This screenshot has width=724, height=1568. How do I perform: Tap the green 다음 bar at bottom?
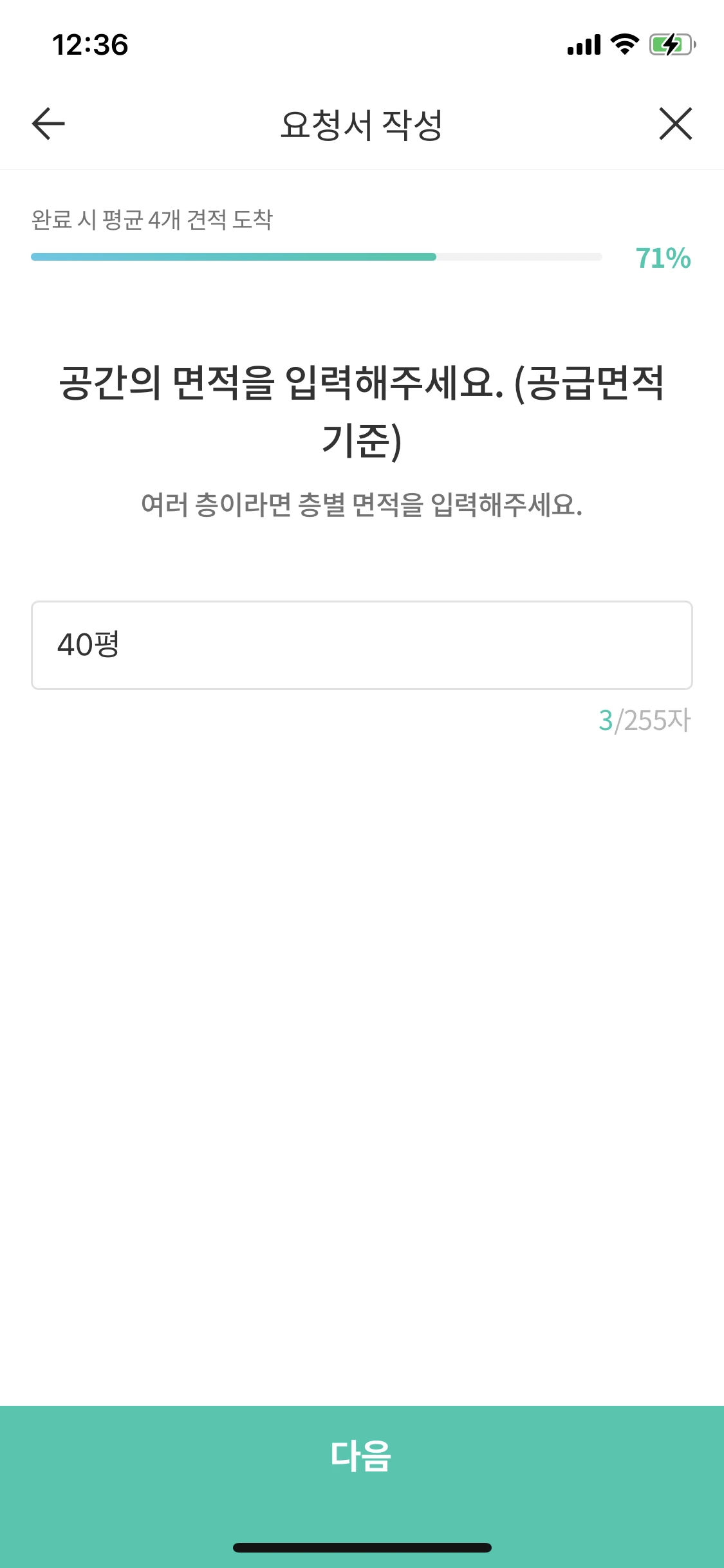[362, 1457]
